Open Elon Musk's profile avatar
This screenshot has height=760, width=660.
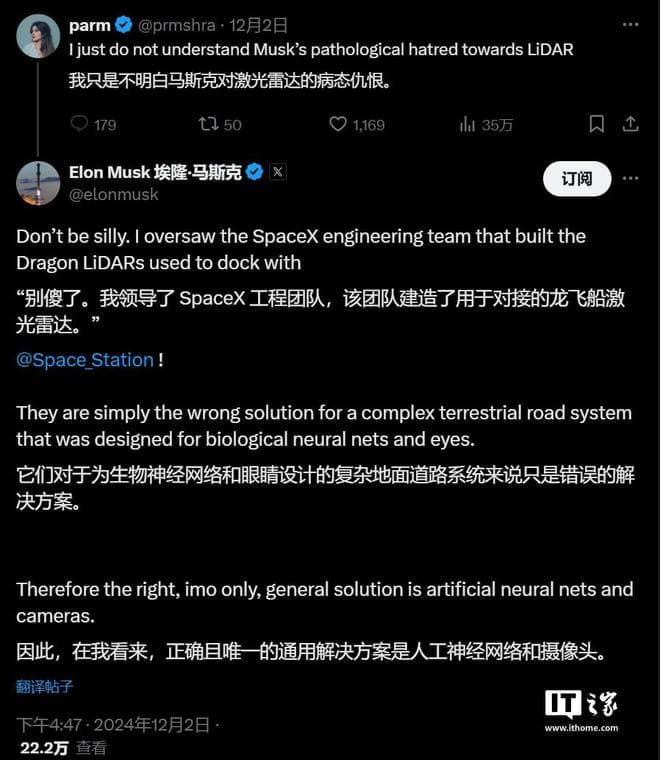pyautogui.click(x=37, y=182)
